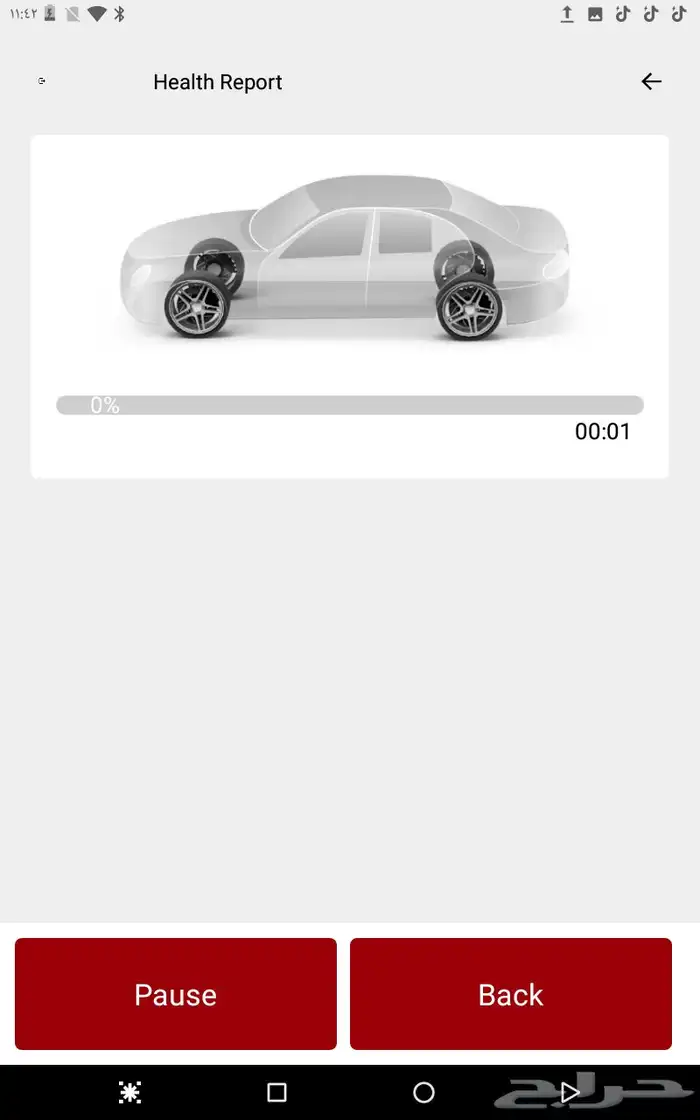Go to the home screen
Screen dimensions: 700x1120
click(x=423, y=1092)
